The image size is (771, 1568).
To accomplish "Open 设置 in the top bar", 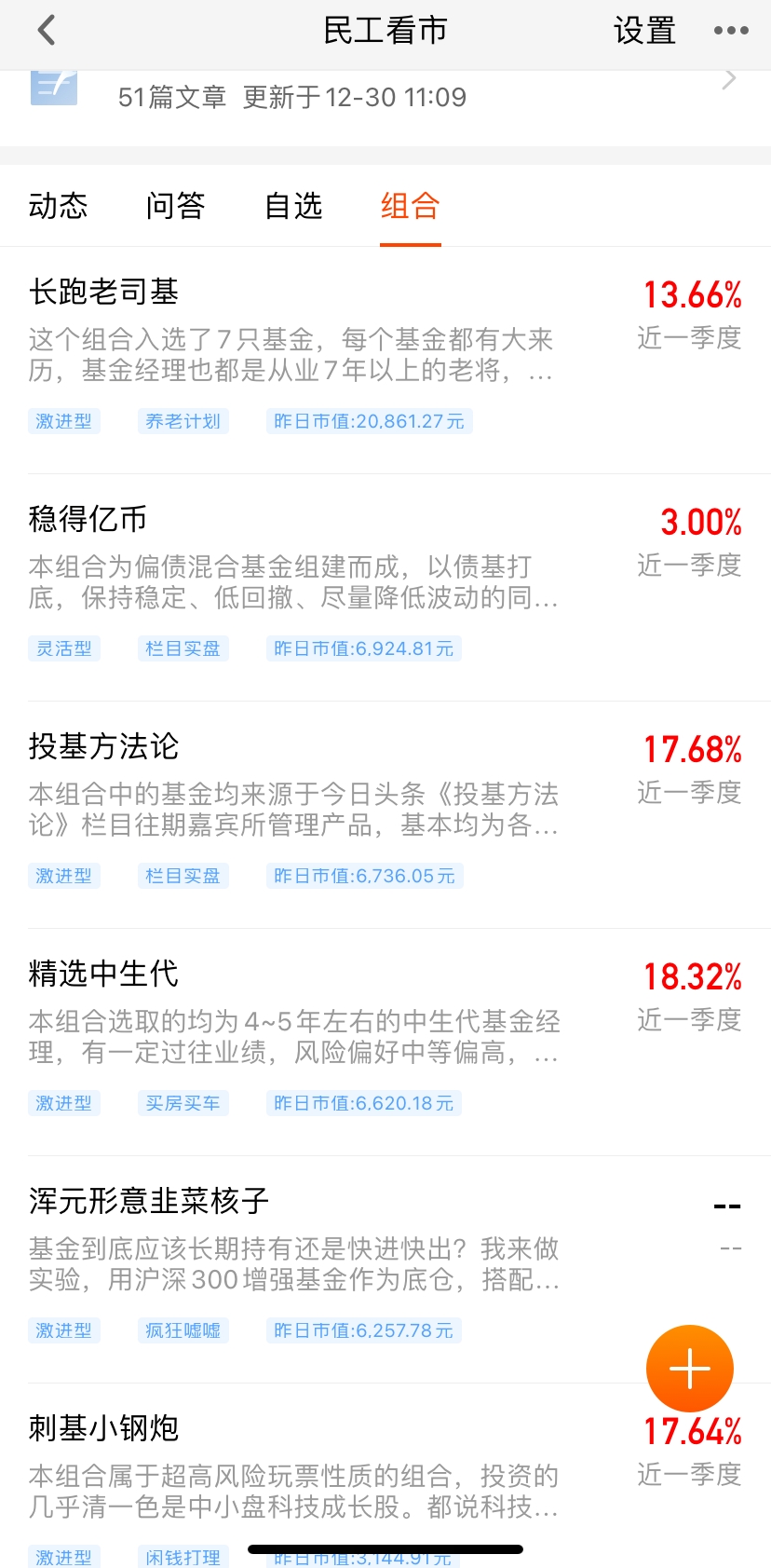I will coord(644,29).
